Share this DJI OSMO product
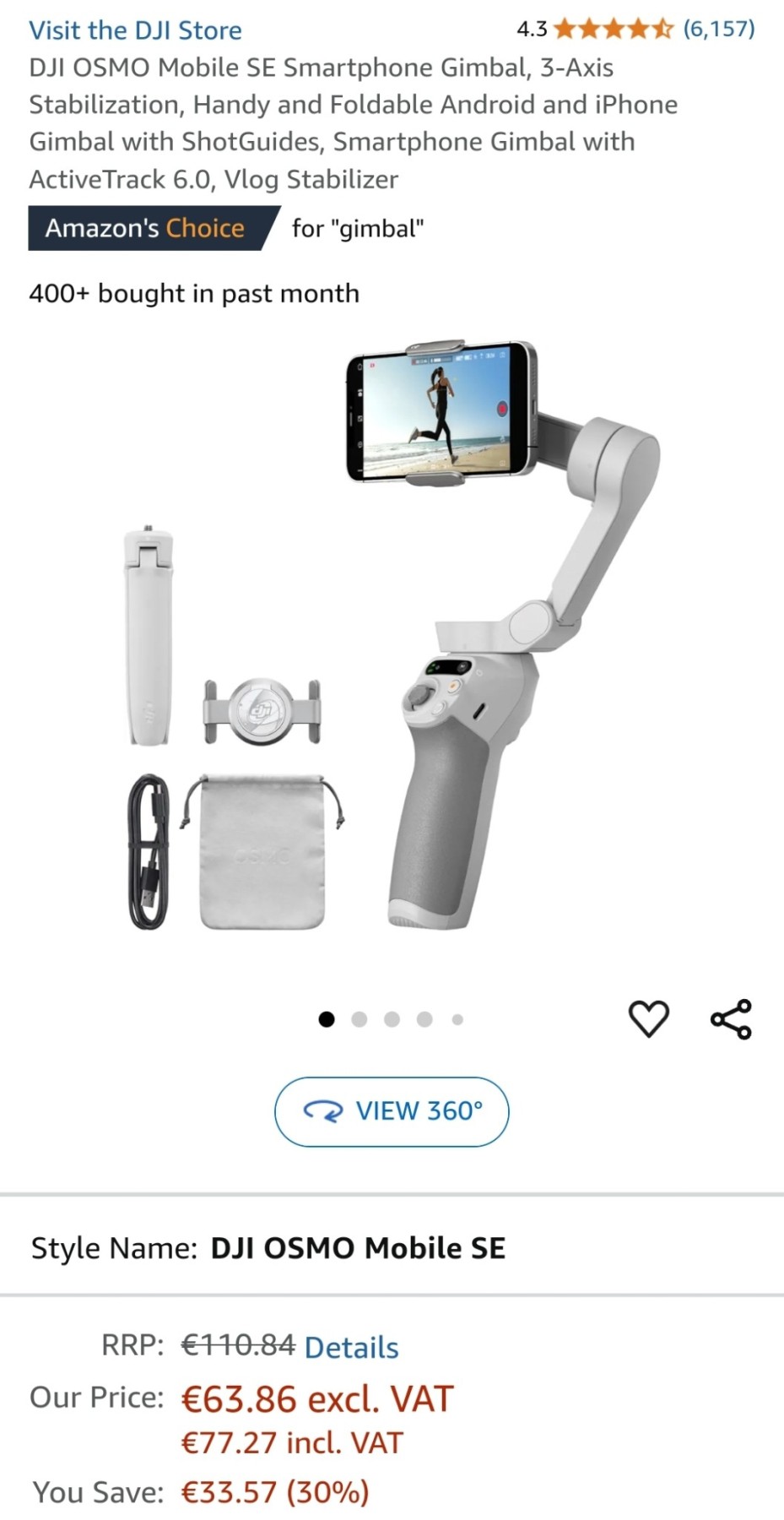 (x=731, y=1018)
